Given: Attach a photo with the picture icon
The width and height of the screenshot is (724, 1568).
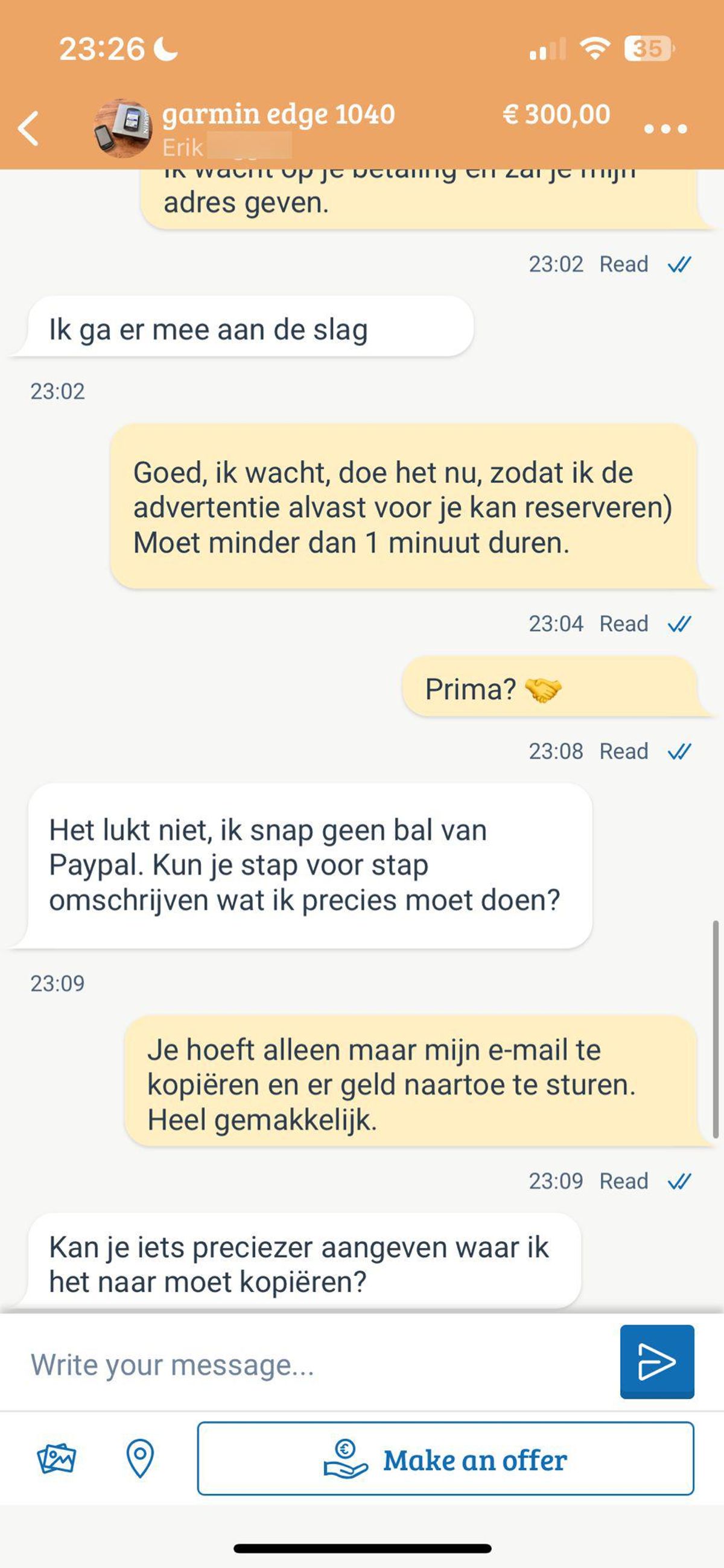Looking at the screenshot, I should 57,1458.
